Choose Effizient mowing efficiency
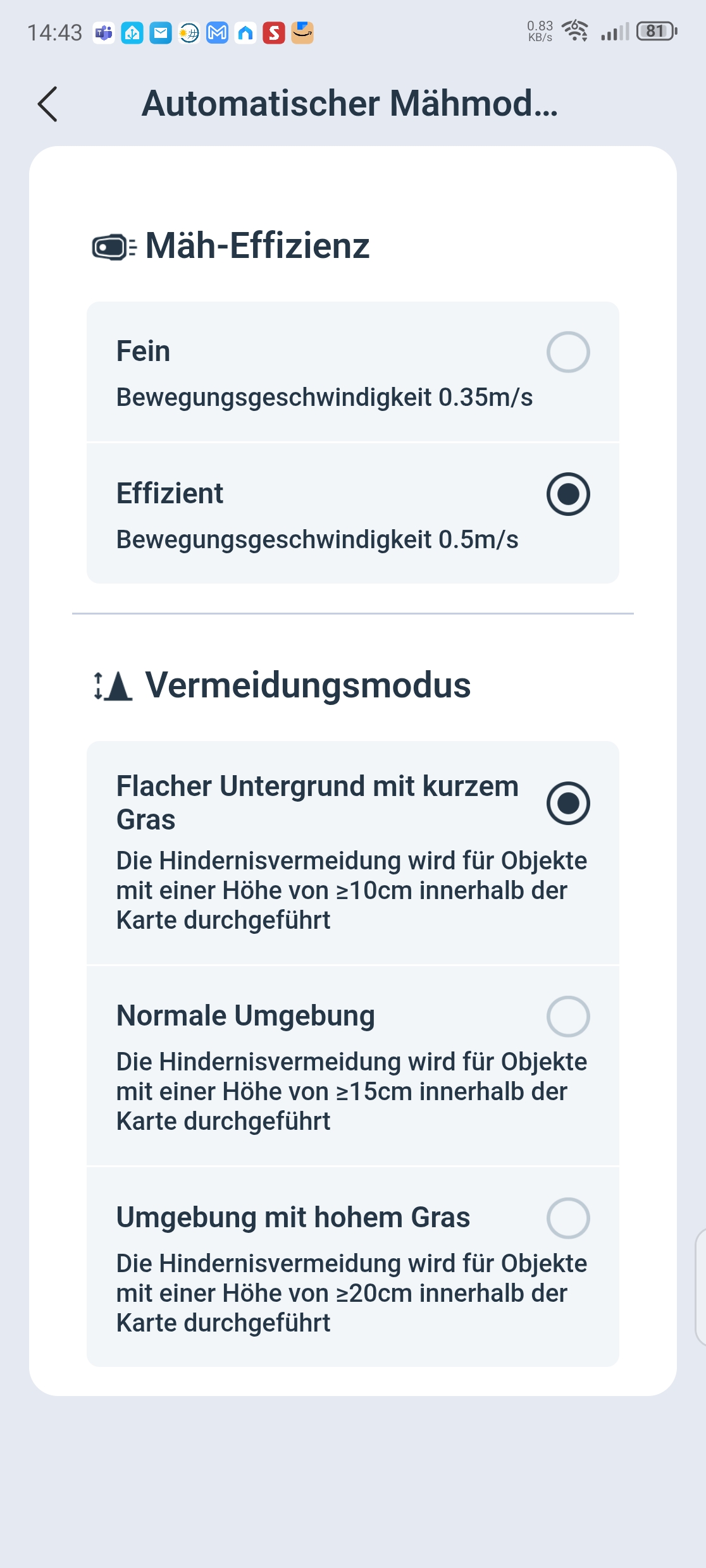This screenshot has height=1568, width=706. pyautogui.click(x=353, y=513)
